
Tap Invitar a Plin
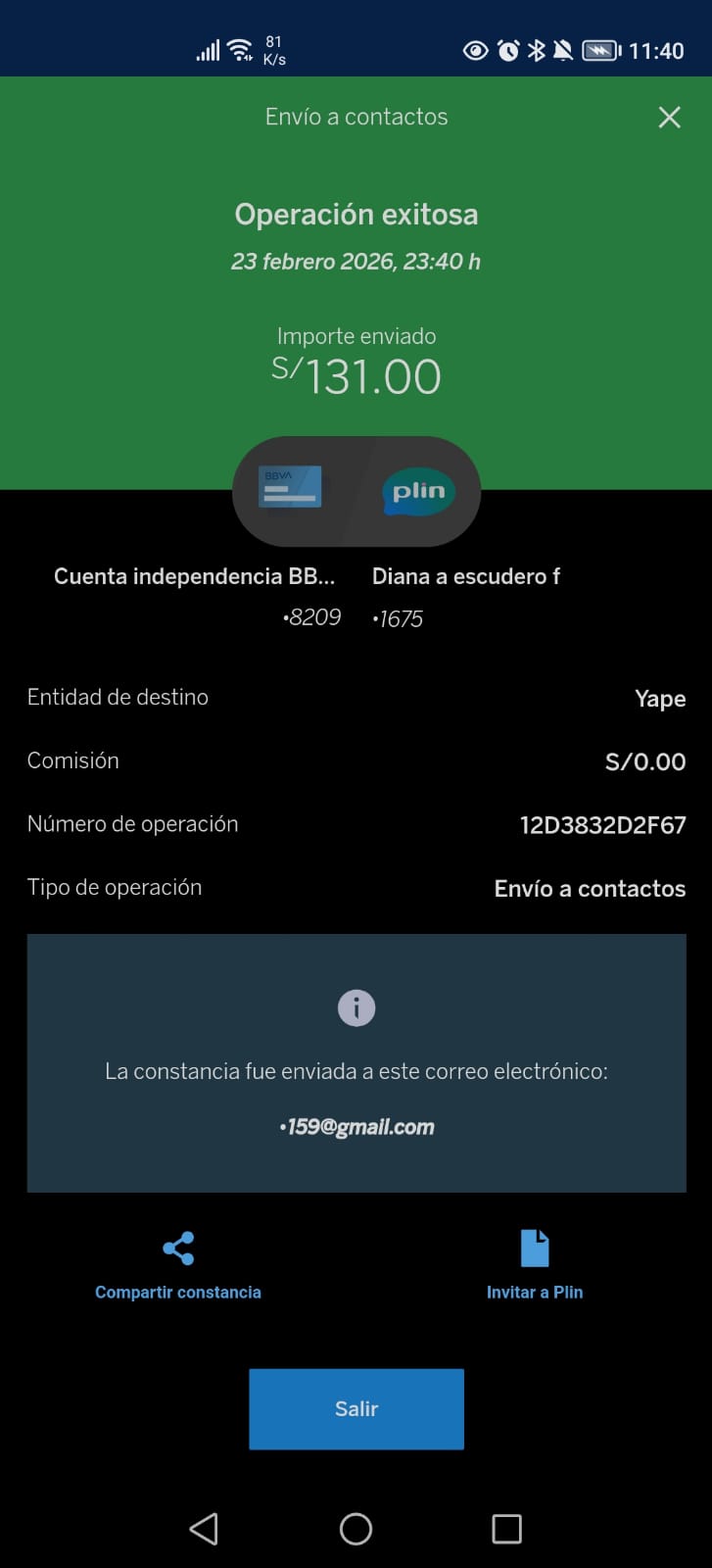[x=535, y=1264]
